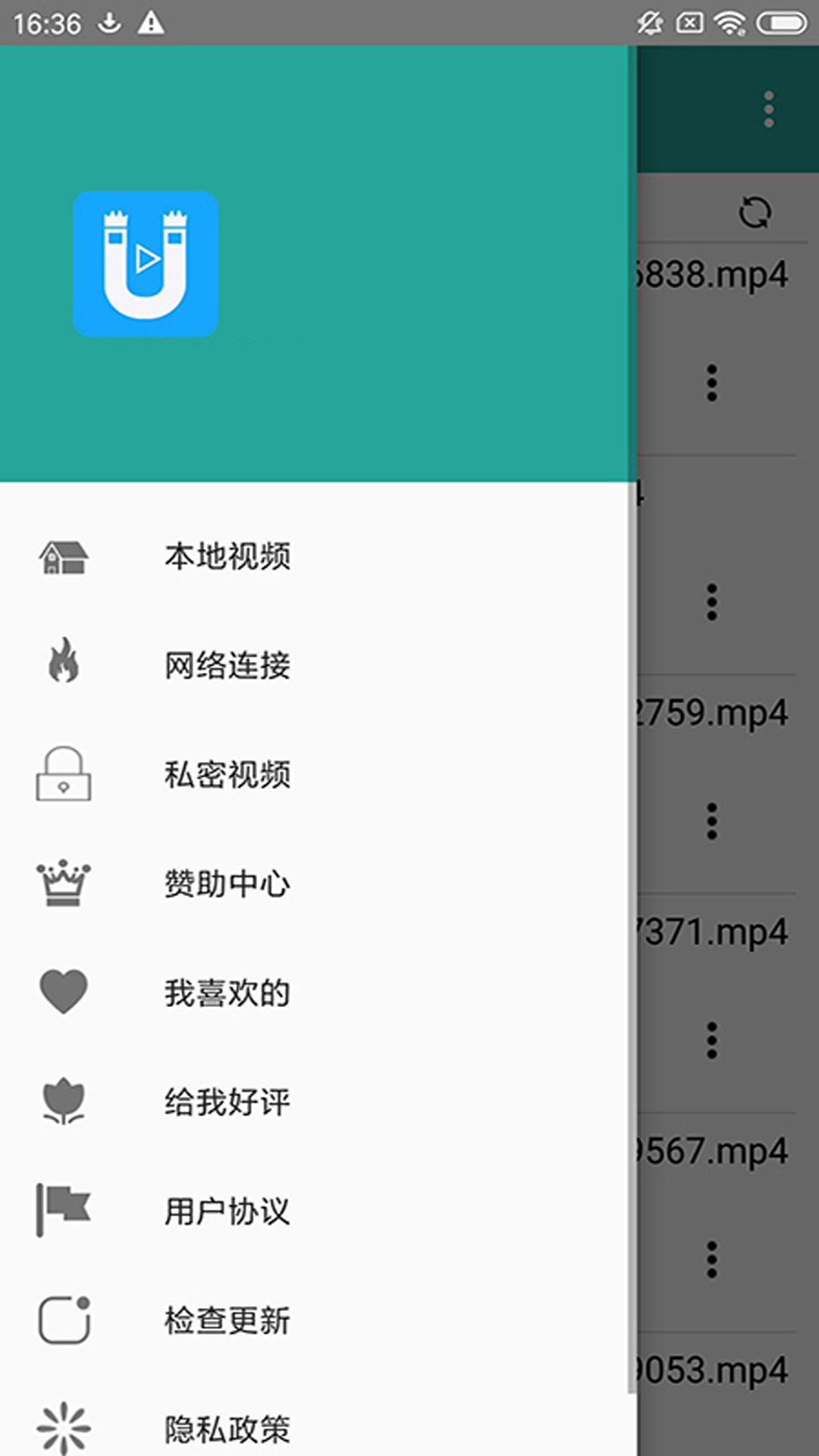Click the flame icon beside 网络连接
The image size is (819, 1456).
tap(65, 665)
